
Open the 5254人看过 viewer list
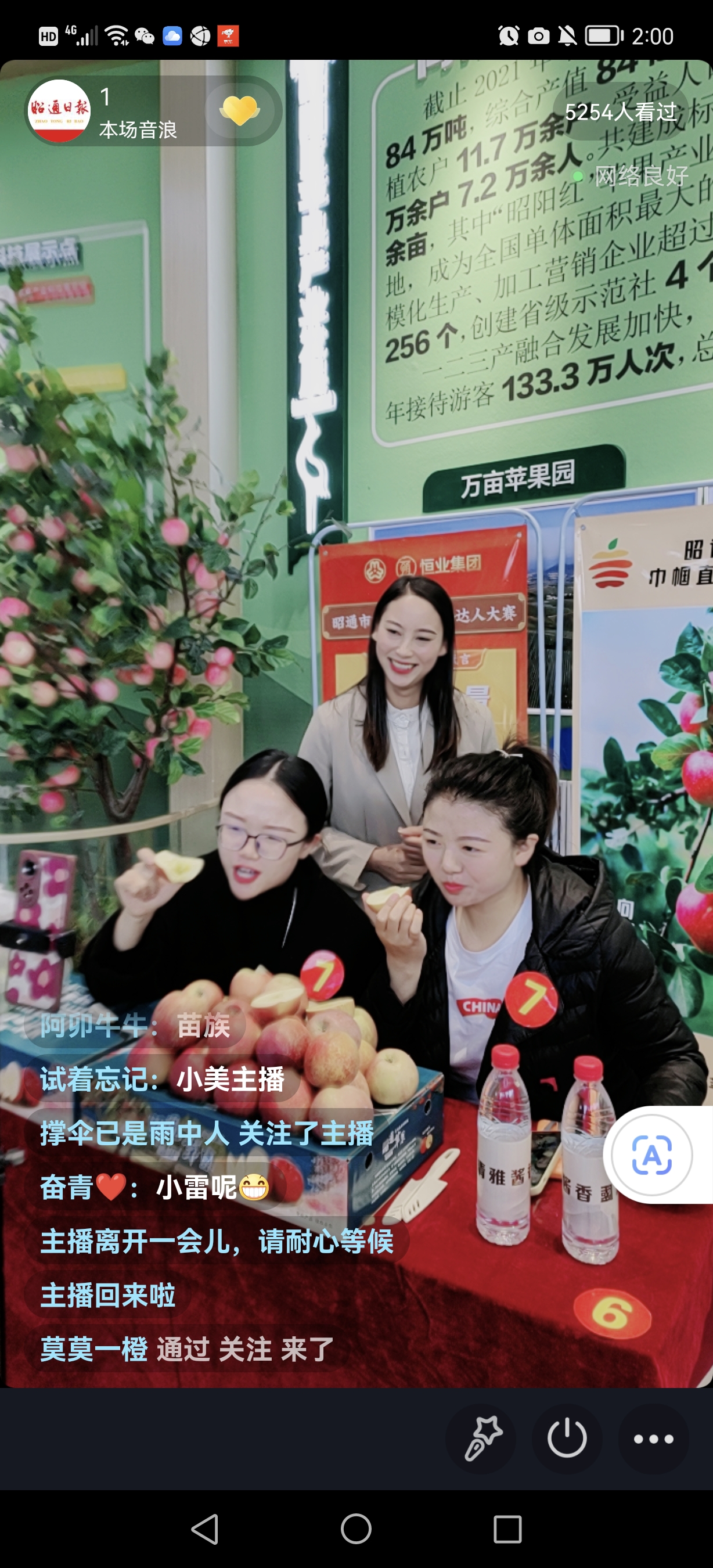pos(621,112)
